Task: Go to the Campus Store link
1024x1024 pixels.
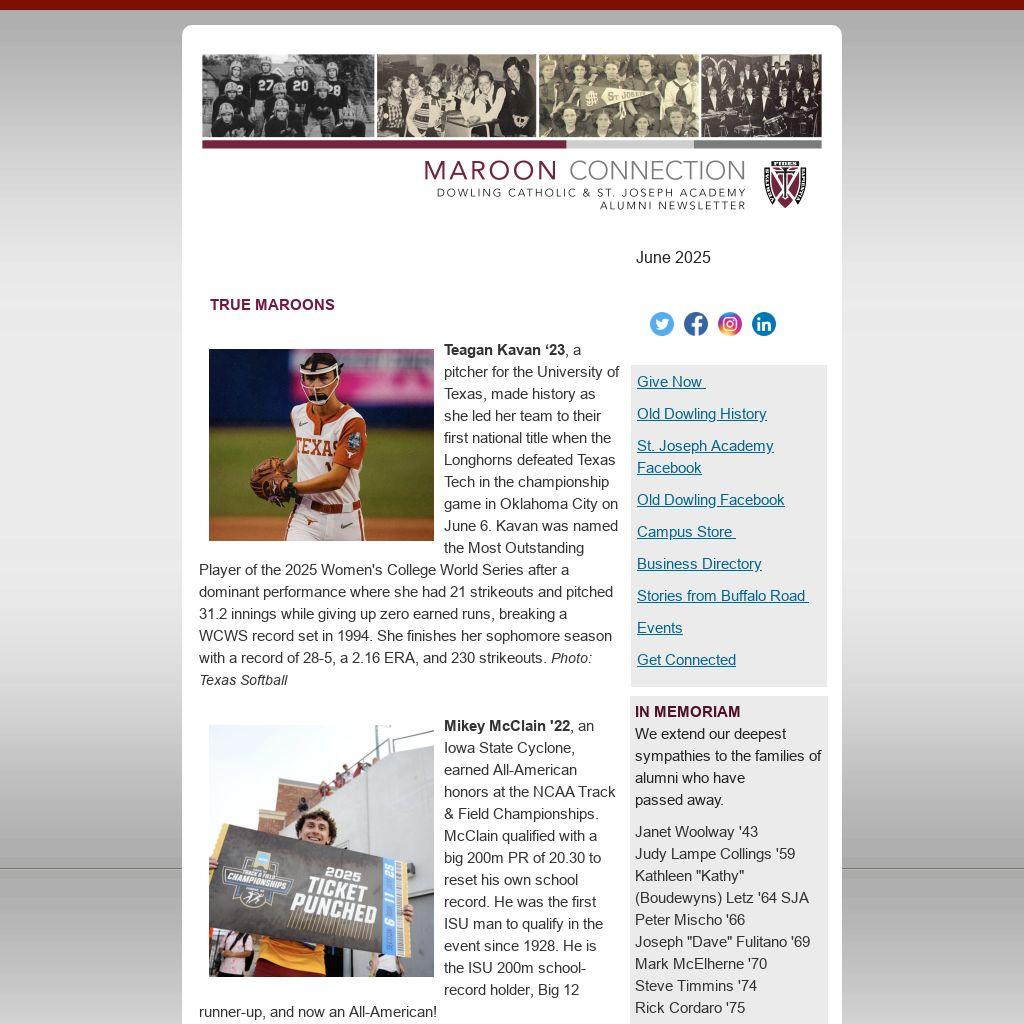Action: click(x=685, y=532)
